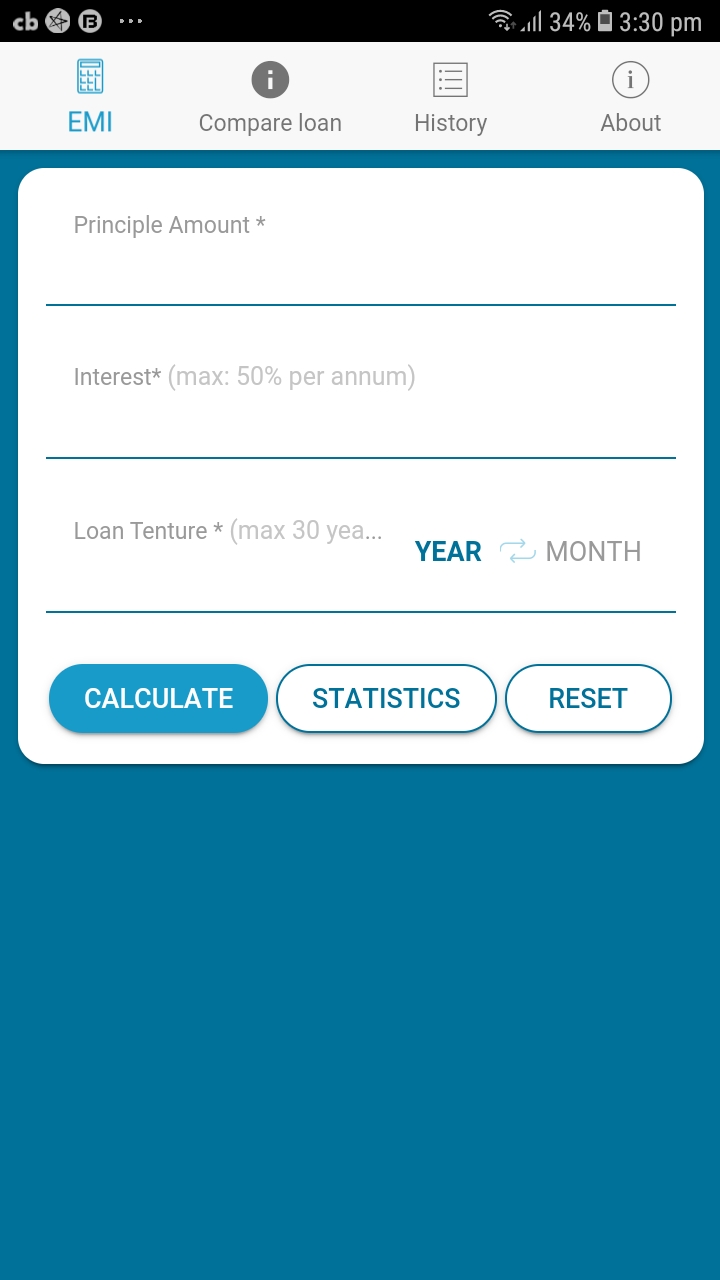View loan STATISTICS
The image size is (720, 1280).
click(386, 698)
